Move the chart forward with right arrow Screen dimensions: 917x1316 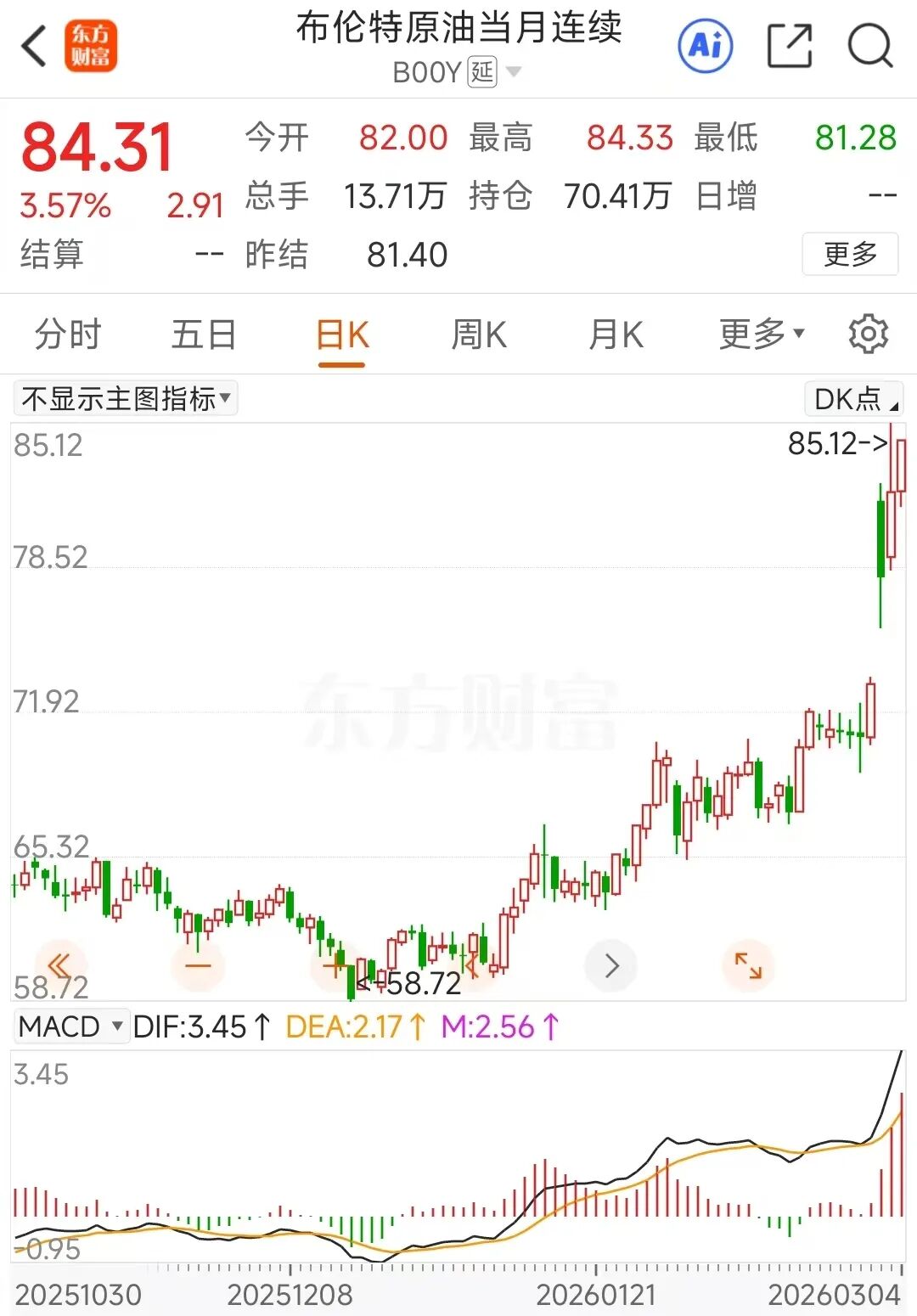[611, 965]
